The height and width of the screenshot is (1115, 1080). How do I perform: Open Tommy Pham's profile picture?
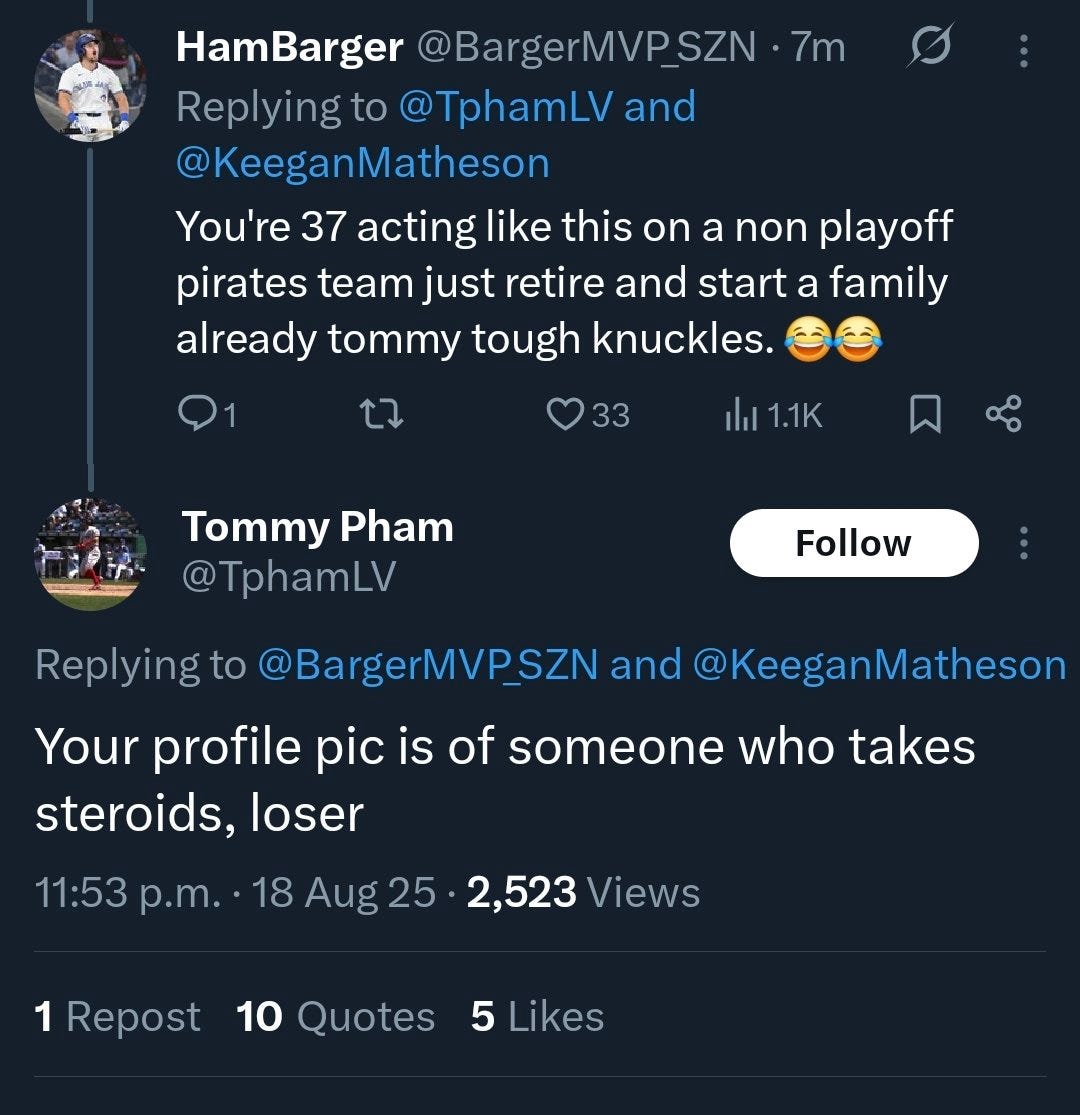[x=90, y=554]
